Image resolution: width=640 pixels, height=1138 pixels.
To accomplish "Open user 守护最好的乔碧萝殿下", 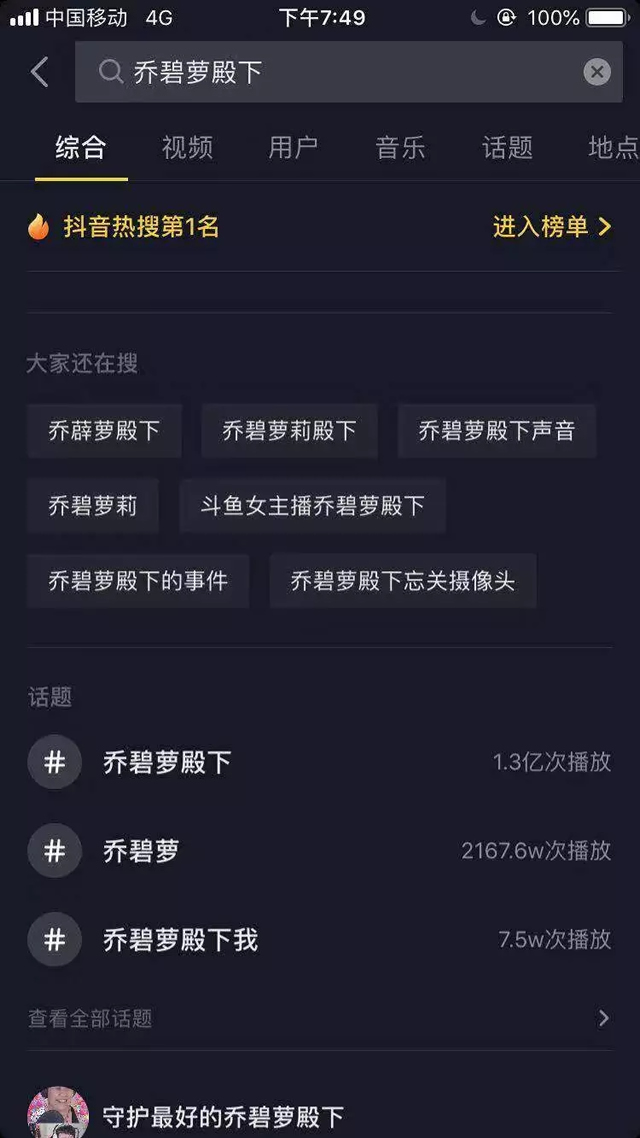I will (223, 1116).
